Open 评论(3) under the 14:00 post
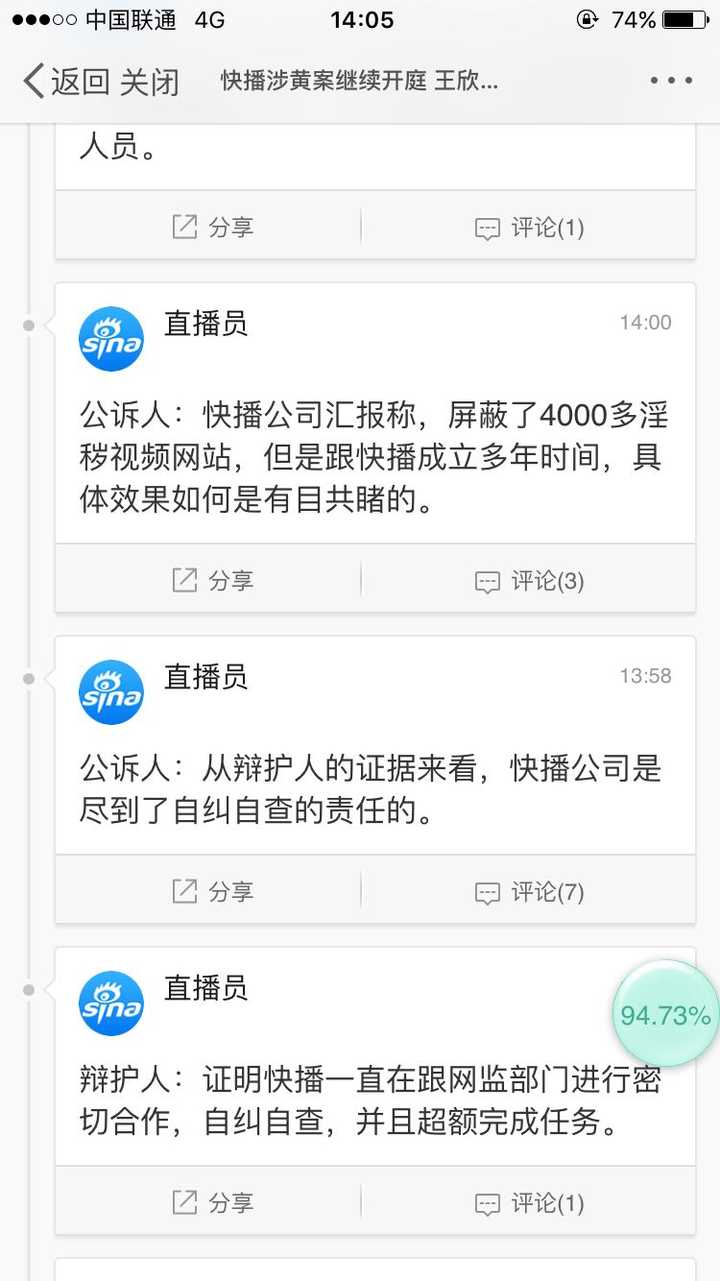Viewport: 720px width, 1281px height. coord(529,580)
